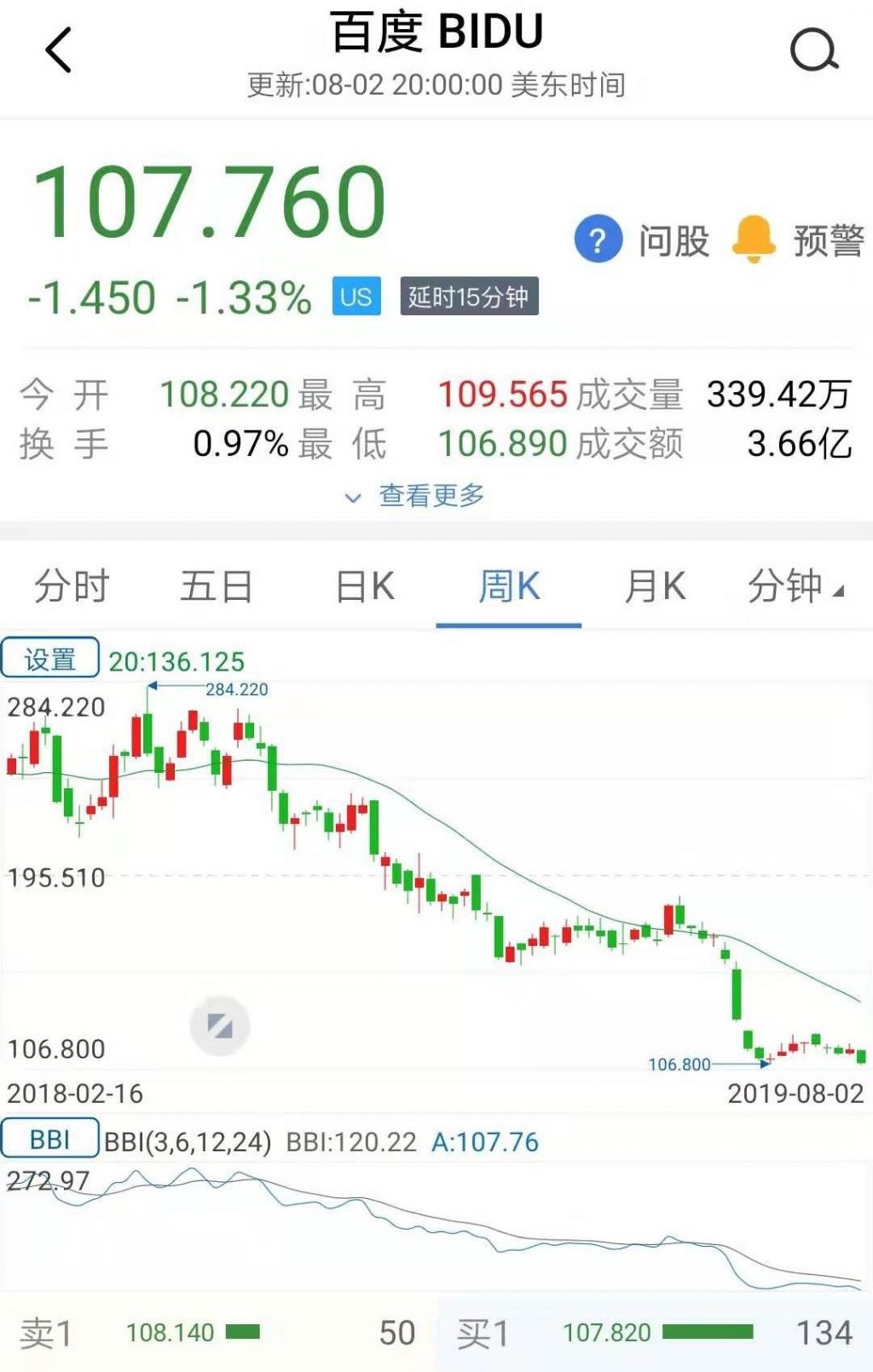Open the search magnifier icon
873x1372 pixels.
(813, 50)
